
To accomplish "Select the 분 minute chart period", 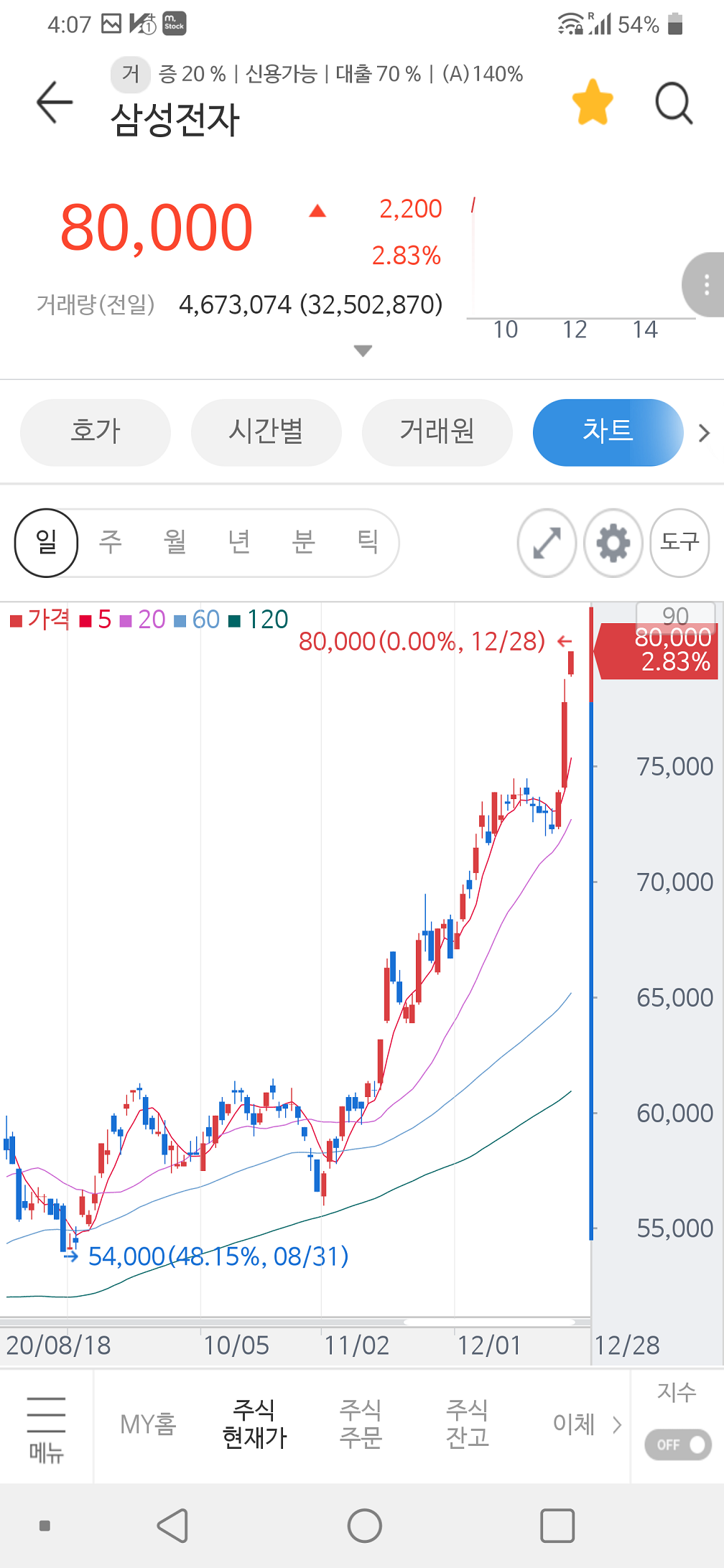I will point(304,542).
